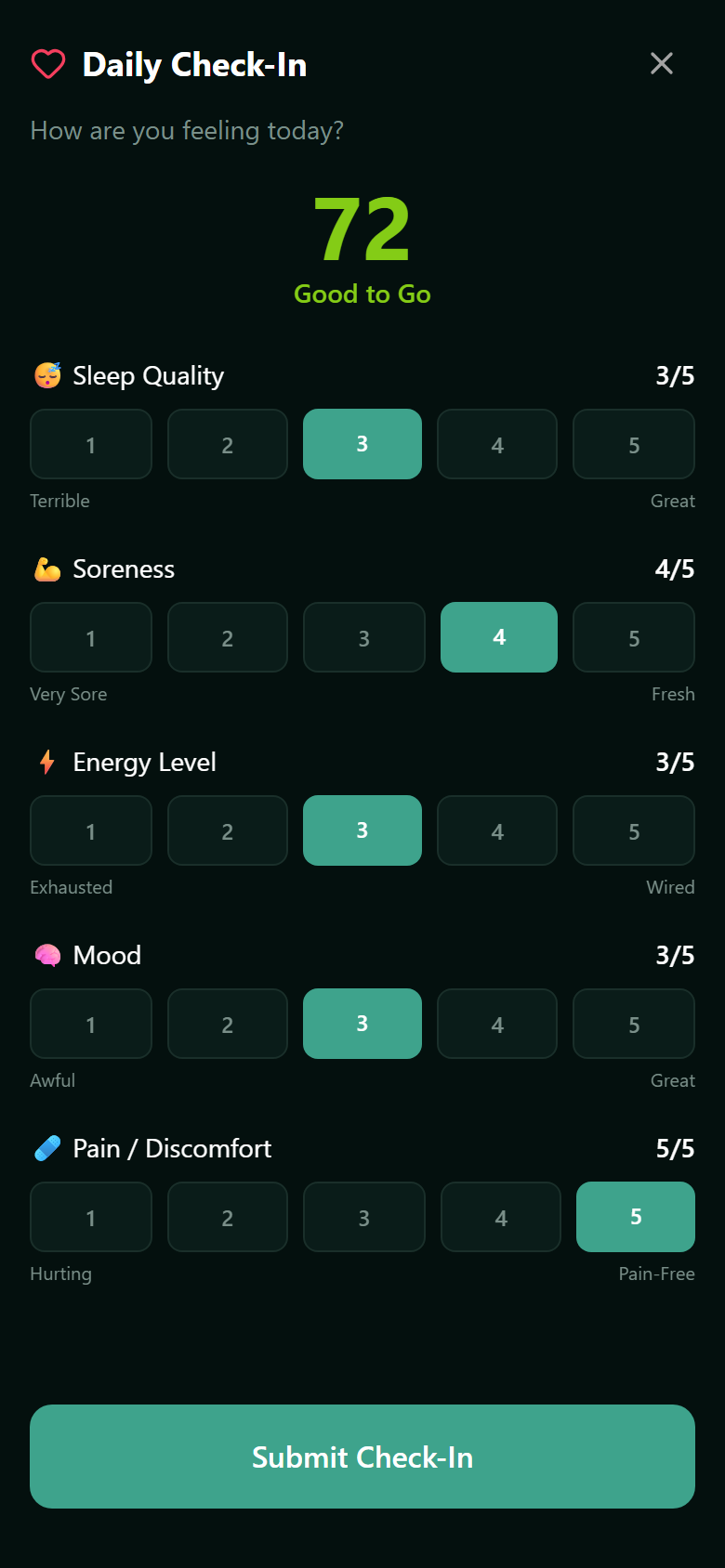Close the Daily Check-In dialog
This screenshot has width=725, height=1568.
pyautogui.click(x=662, y=63)
